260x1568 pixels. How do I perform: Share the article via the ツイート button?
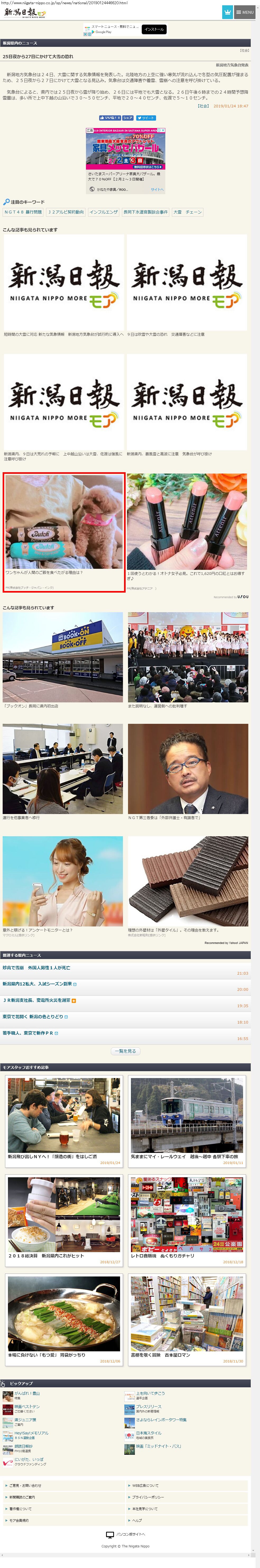tap(146, 118)
